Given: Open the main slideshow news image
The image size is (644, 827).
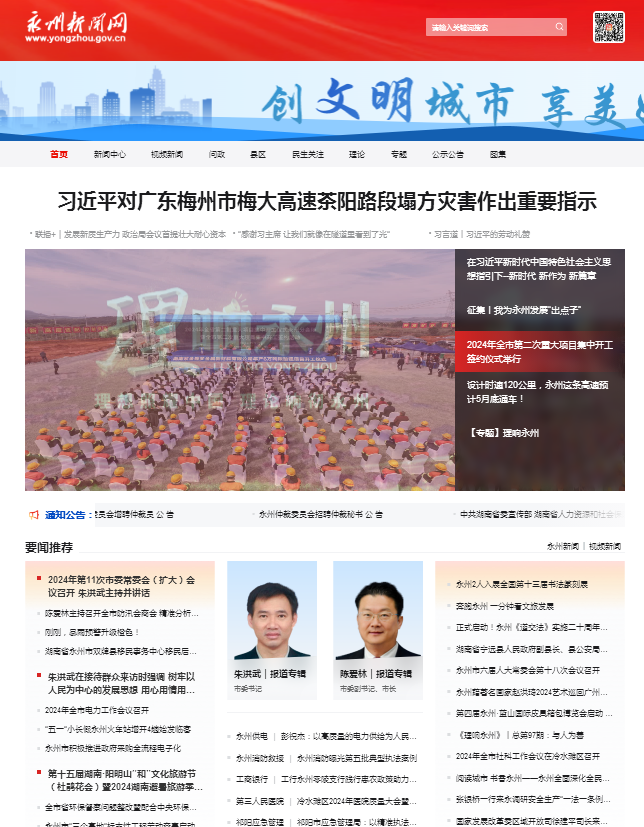Looking at the screenshot, I should 240,370.
